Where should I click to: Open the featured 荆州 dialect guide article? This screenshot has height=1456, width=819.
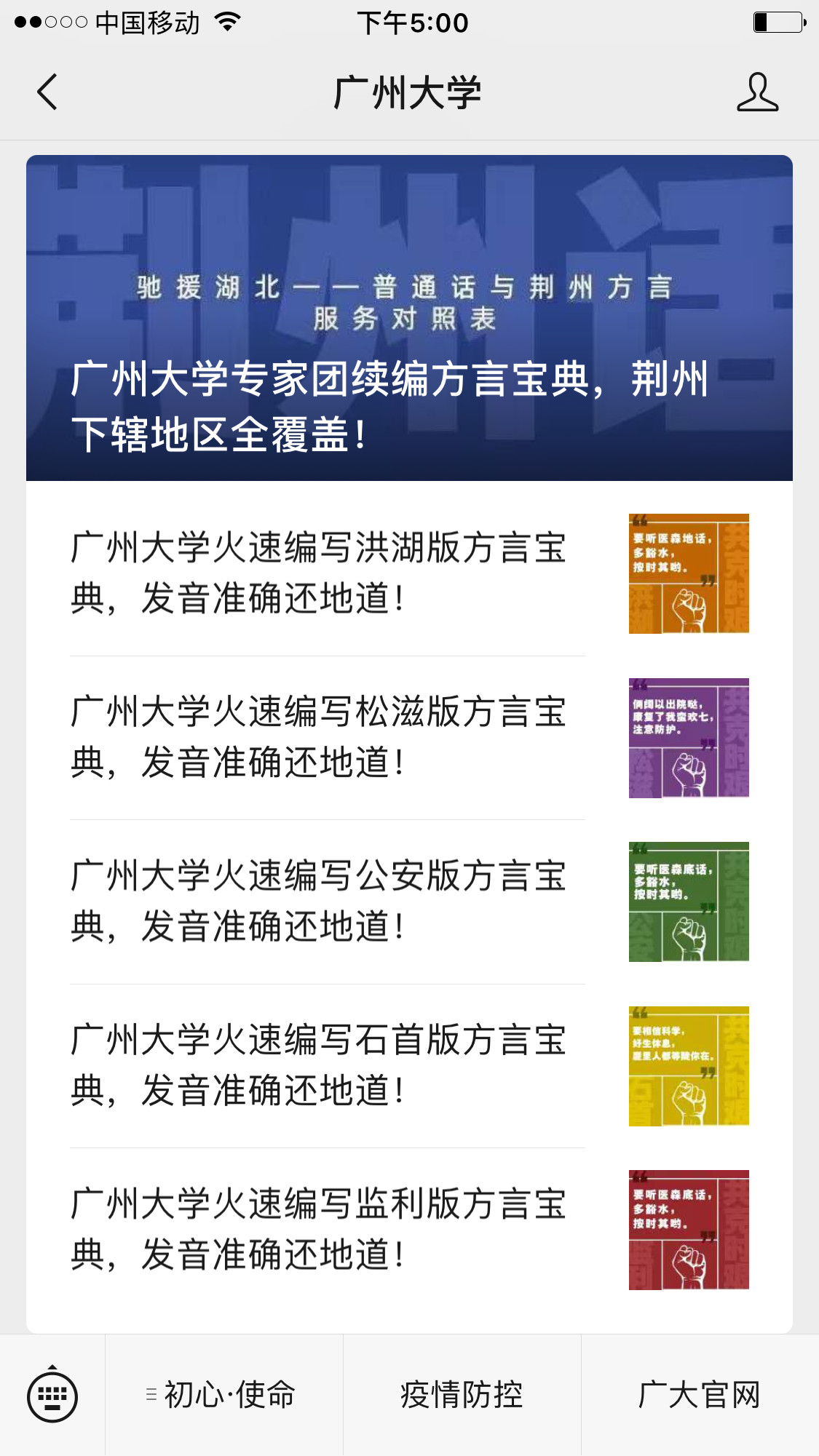click(x=409, y=318)
